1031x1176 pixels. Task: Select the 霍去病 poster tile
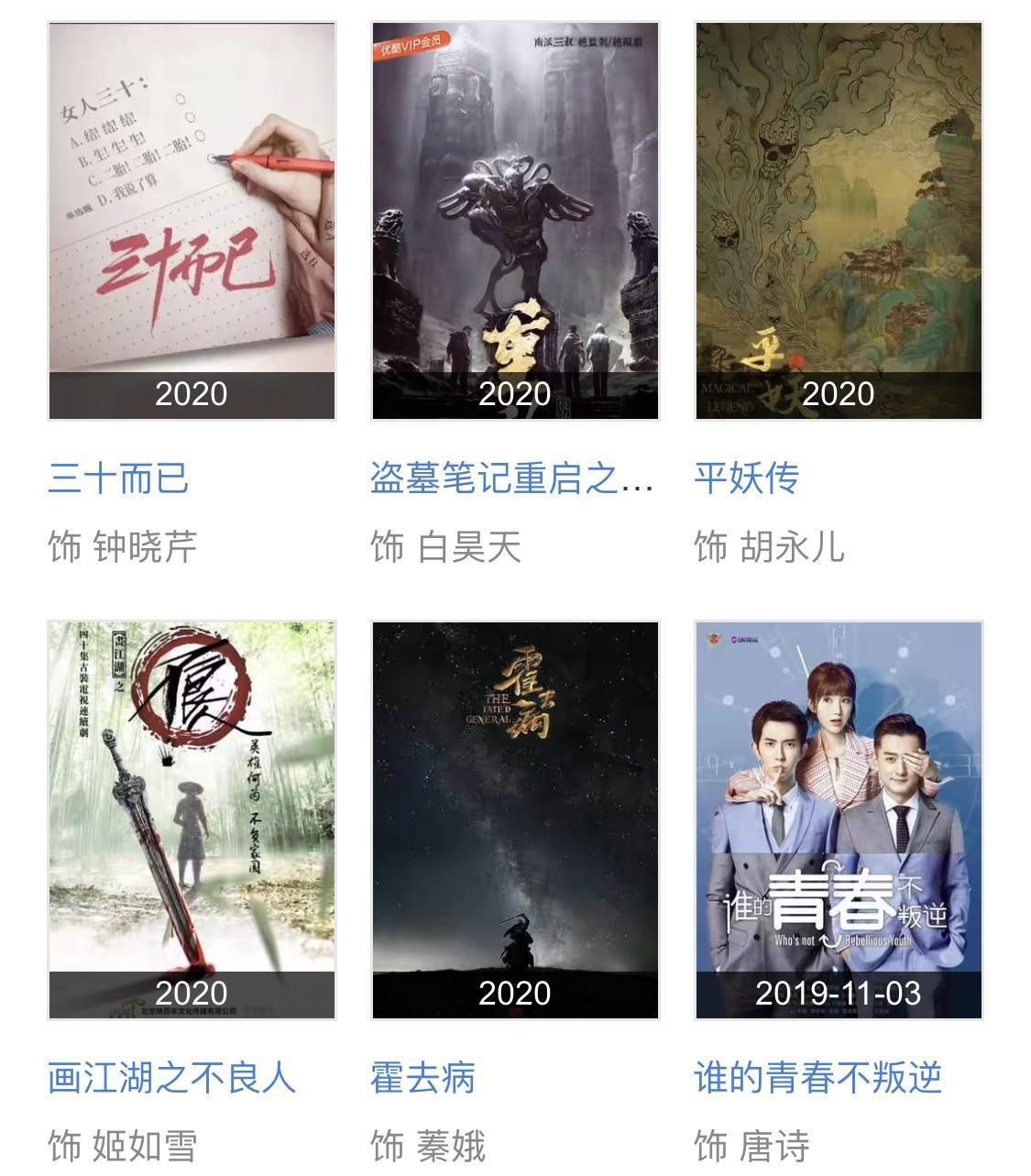click(x=515, y=819)
